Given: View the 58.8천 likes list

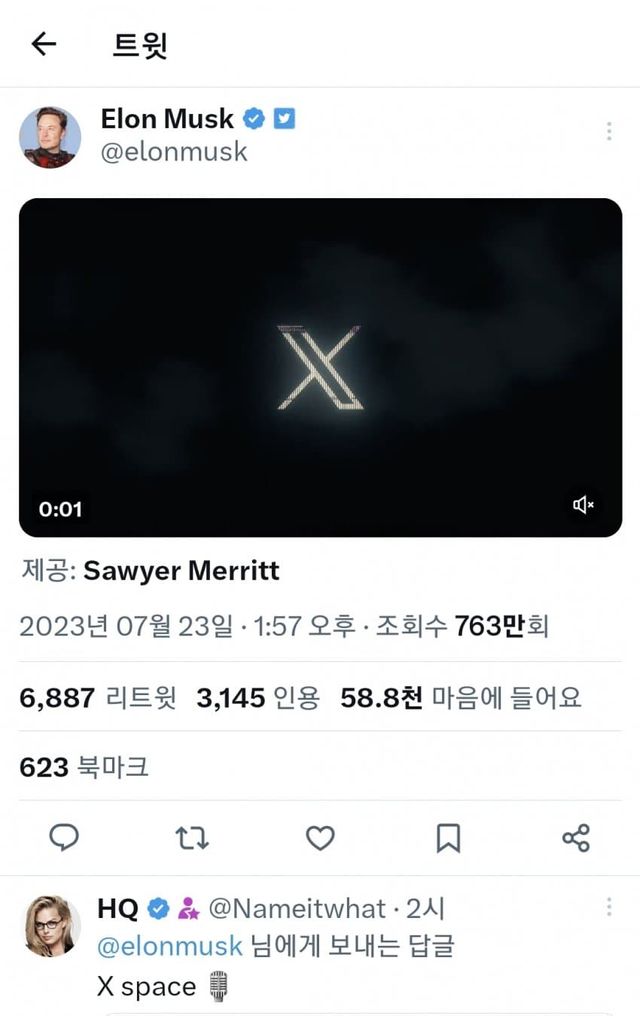Looking at the screenshot, I should pyautogui.click(x=461, y=698).
